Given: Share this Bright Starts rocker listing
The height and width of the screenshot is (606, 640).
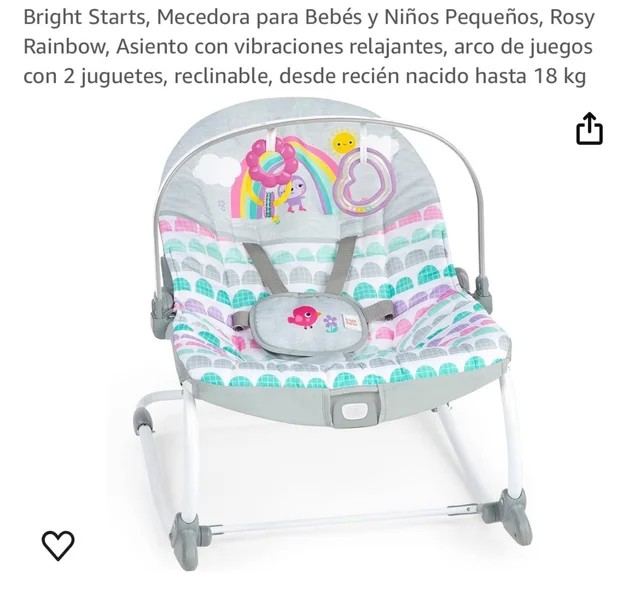Looking at the screenshot, I should [589, 129].
